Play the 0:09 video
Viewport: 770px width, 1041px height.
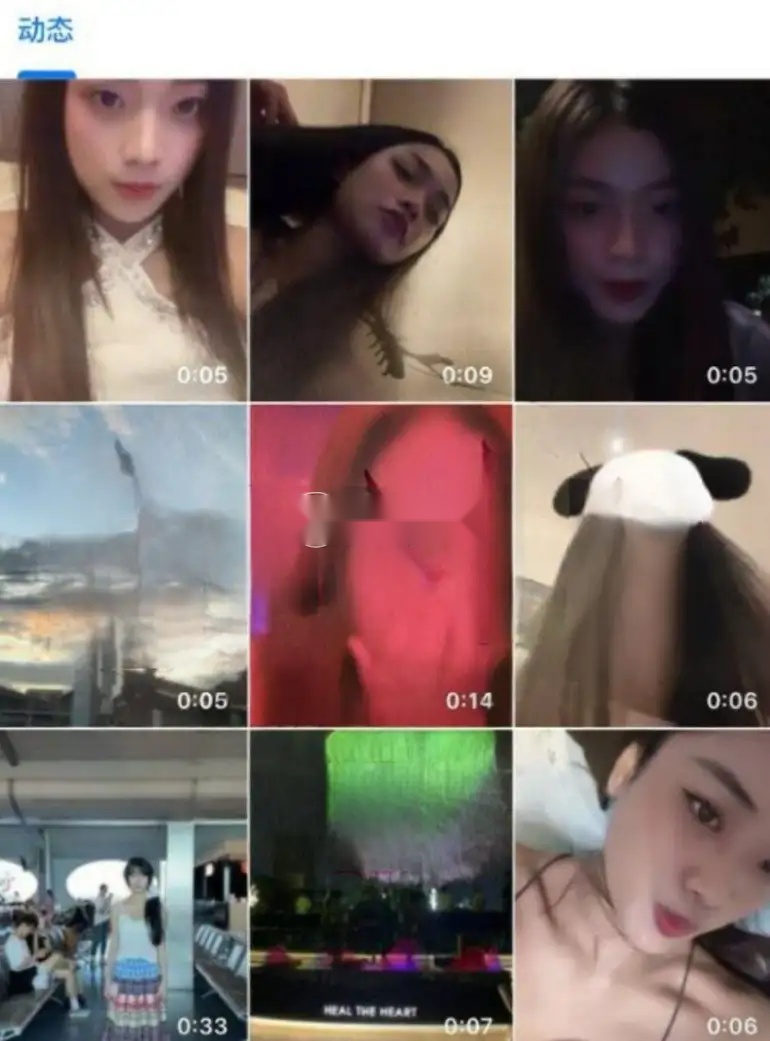tap(381, 240)
